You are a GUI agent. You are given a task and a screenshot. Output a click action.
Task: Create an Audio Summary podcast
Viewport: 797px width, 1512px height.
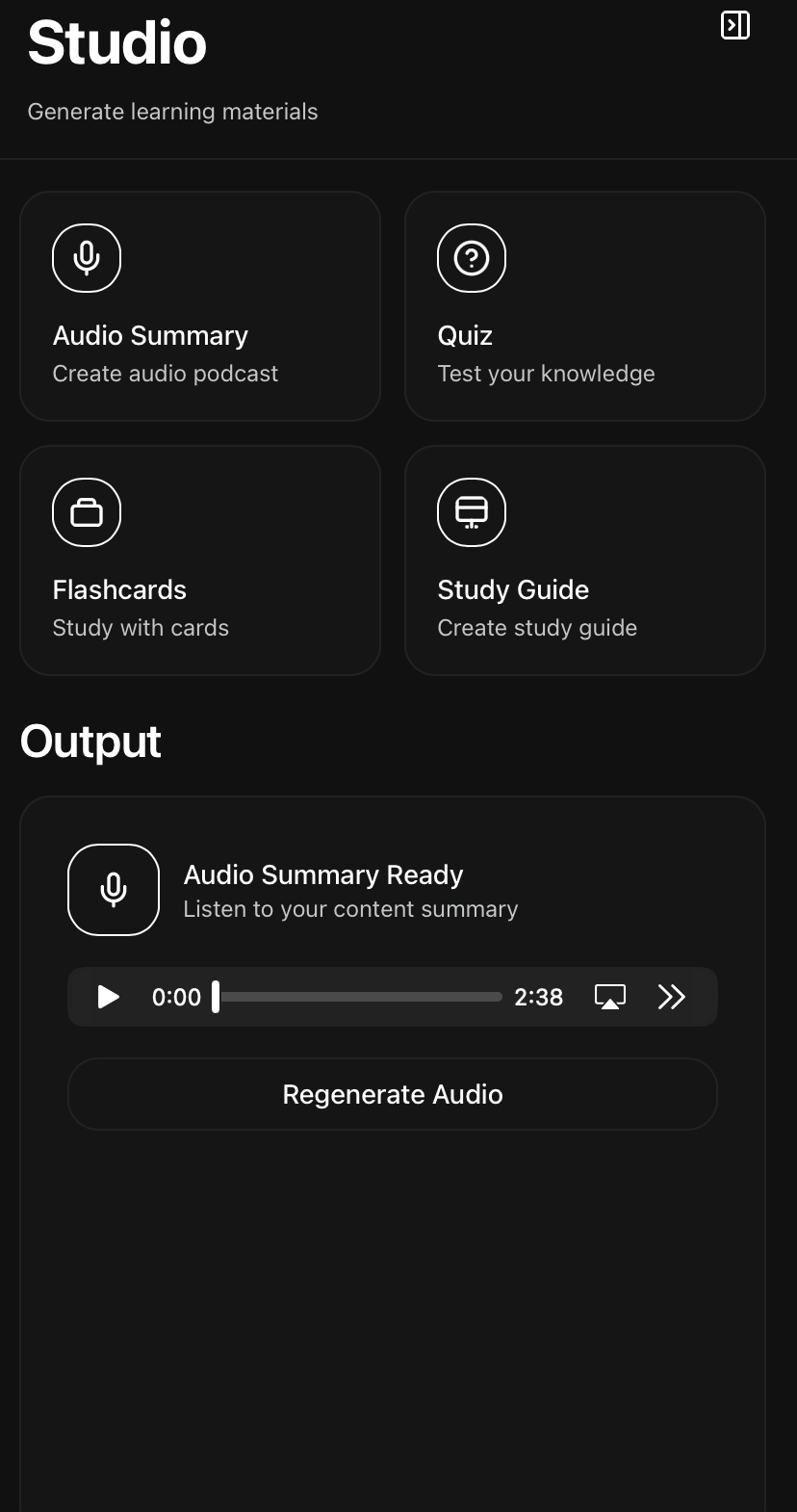(x=200, y=306)
